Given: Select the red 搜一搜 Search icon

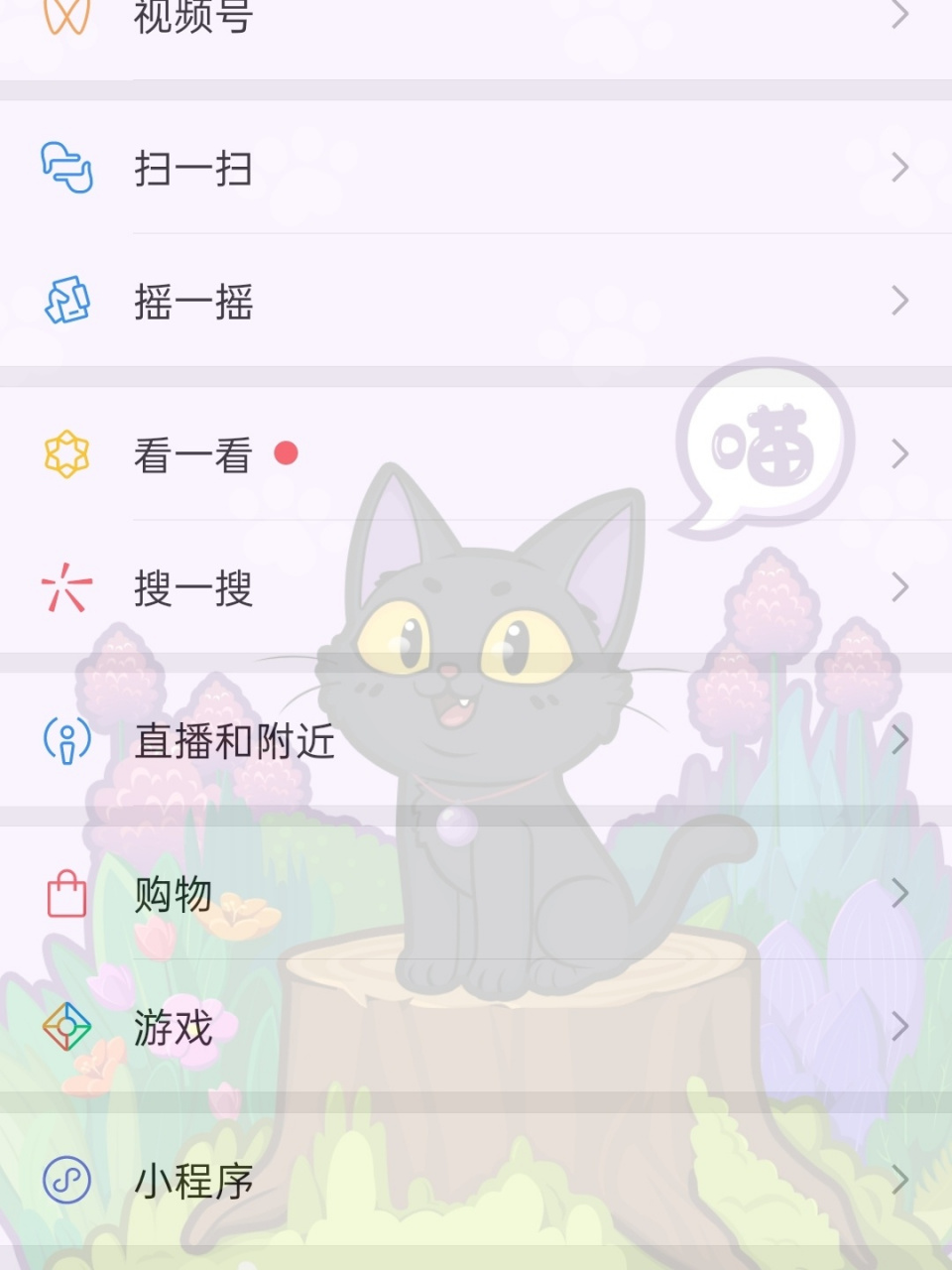Looking at the screenshot, I should tap(64, 587).
